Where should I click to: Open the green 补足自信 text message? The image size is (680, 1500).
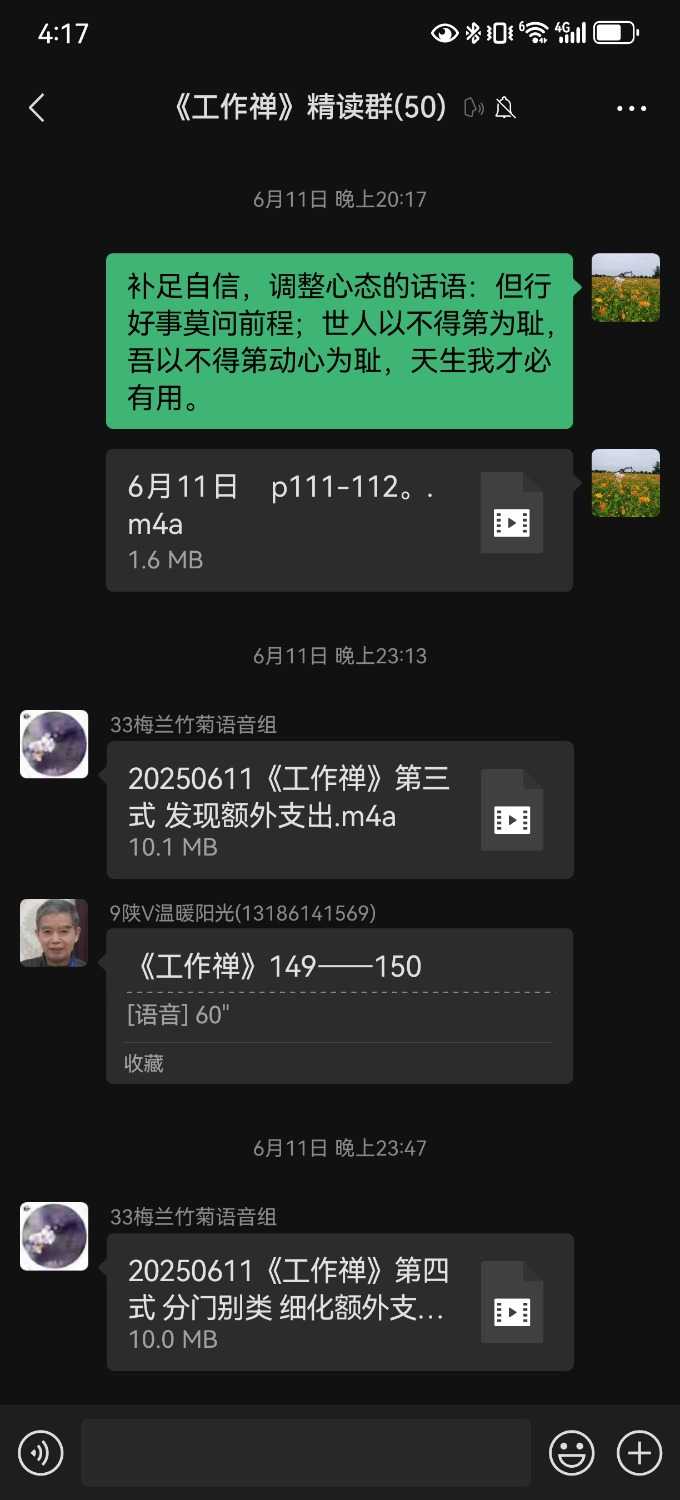339,341
